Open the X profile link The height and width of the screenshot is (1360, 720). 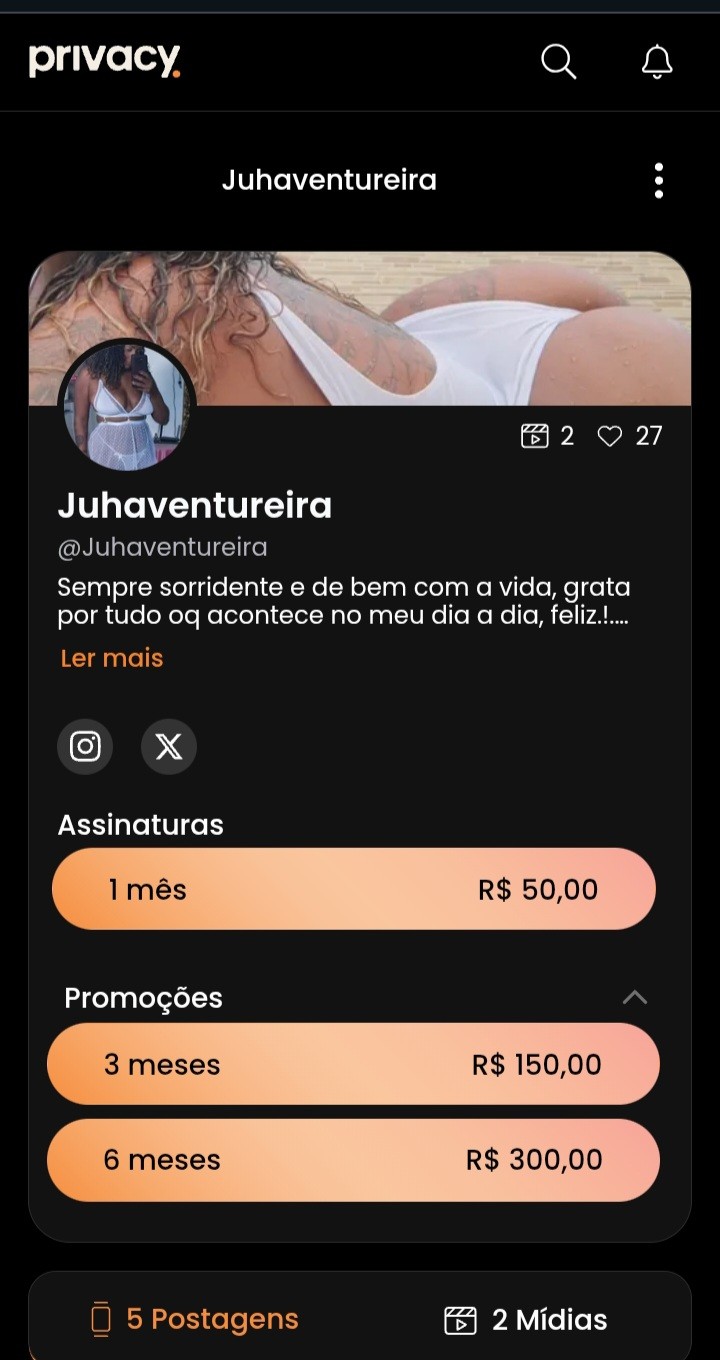coord(169,746)
